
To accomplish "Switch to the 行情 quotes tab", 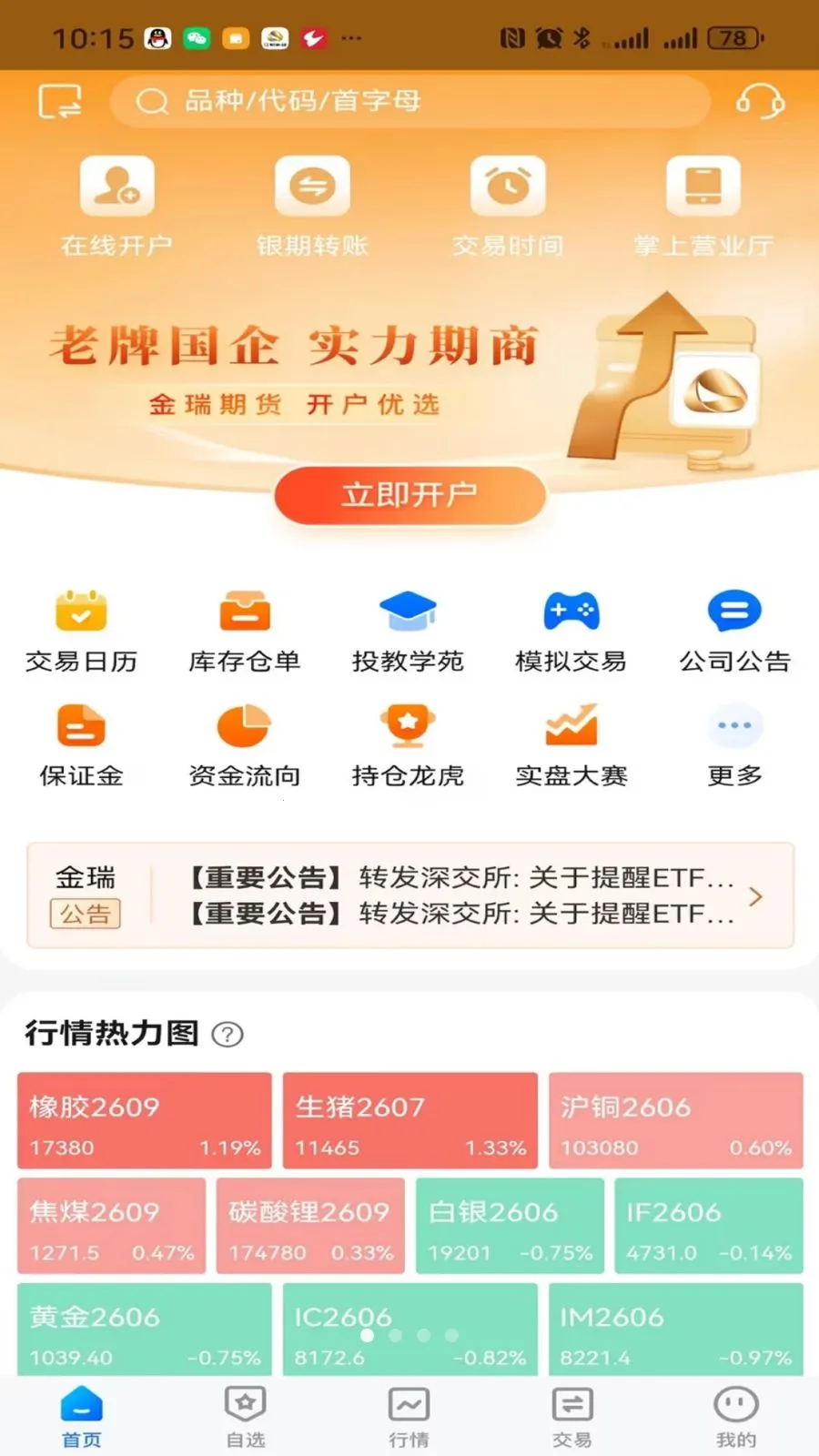I will click(408, 1415).
